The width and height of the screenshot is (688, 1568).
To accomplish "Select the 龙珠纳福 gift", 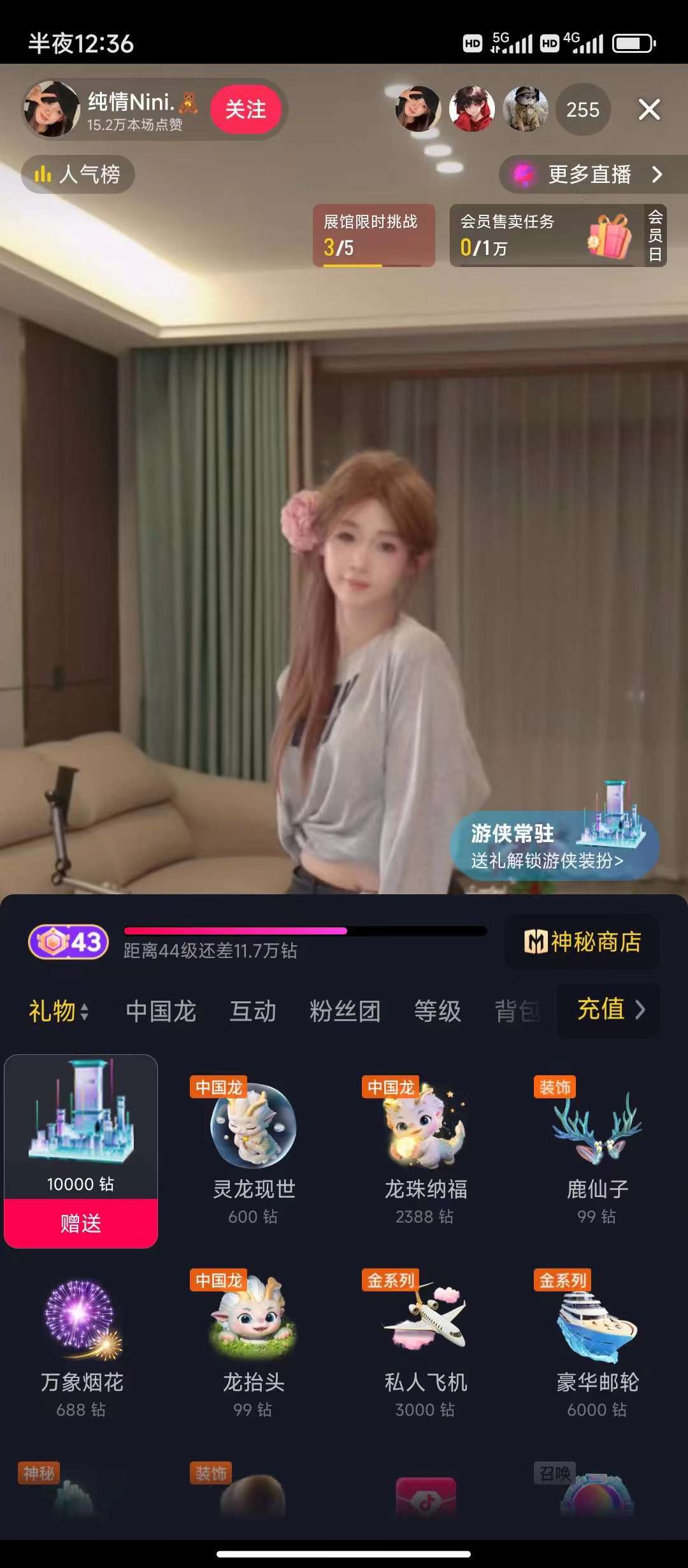I will pos(426,1147).
